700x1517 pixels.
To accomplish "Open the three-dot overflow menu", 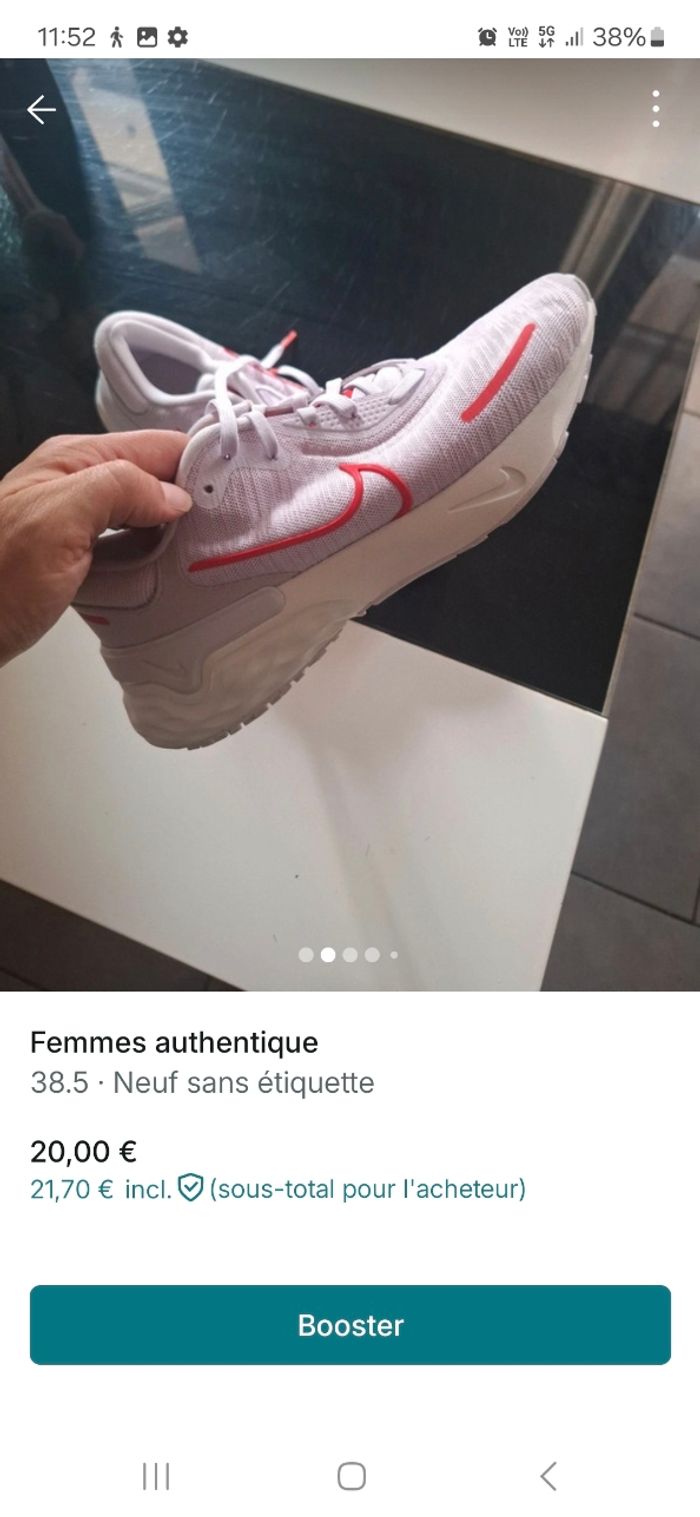I will pos(655,109).
